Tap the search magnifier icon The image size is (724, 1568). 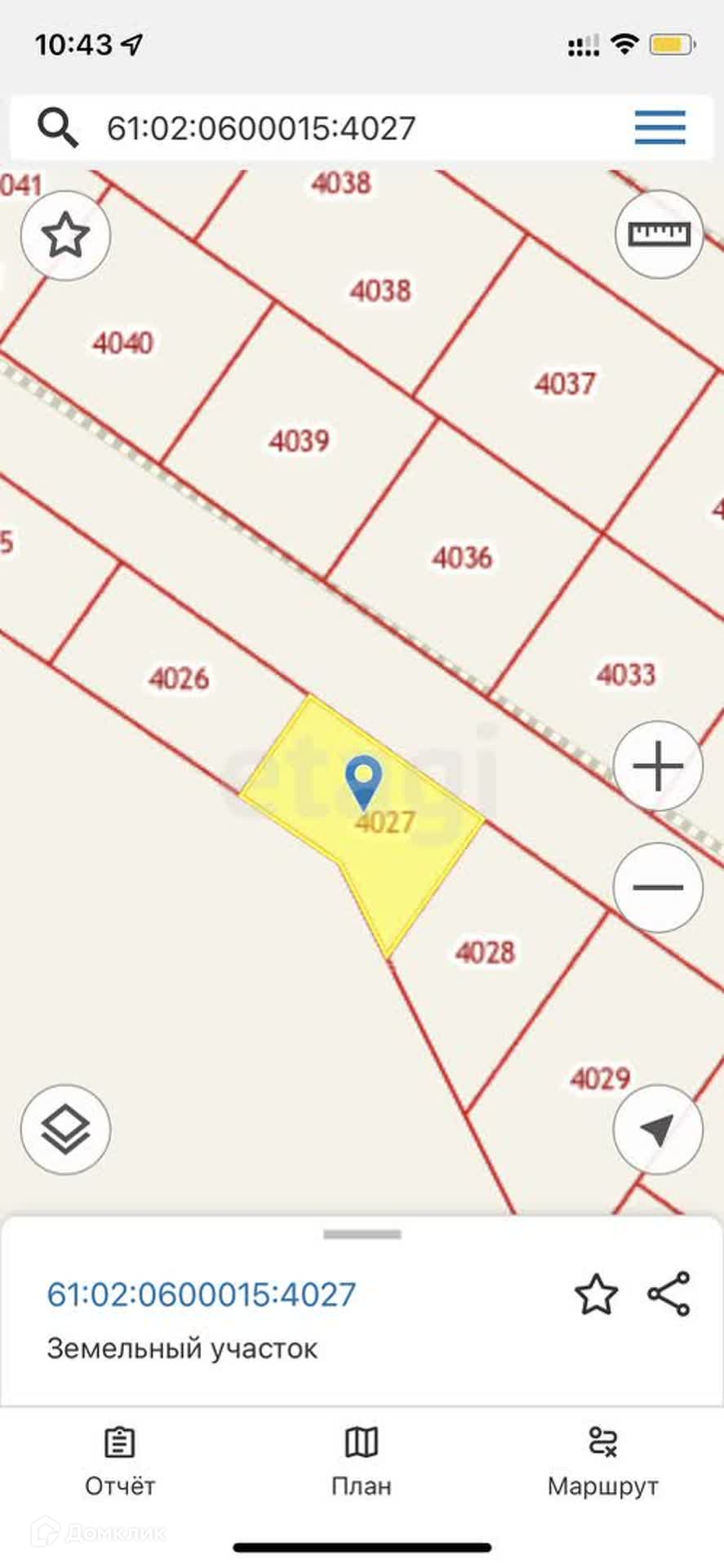click(x=57, y=128)
